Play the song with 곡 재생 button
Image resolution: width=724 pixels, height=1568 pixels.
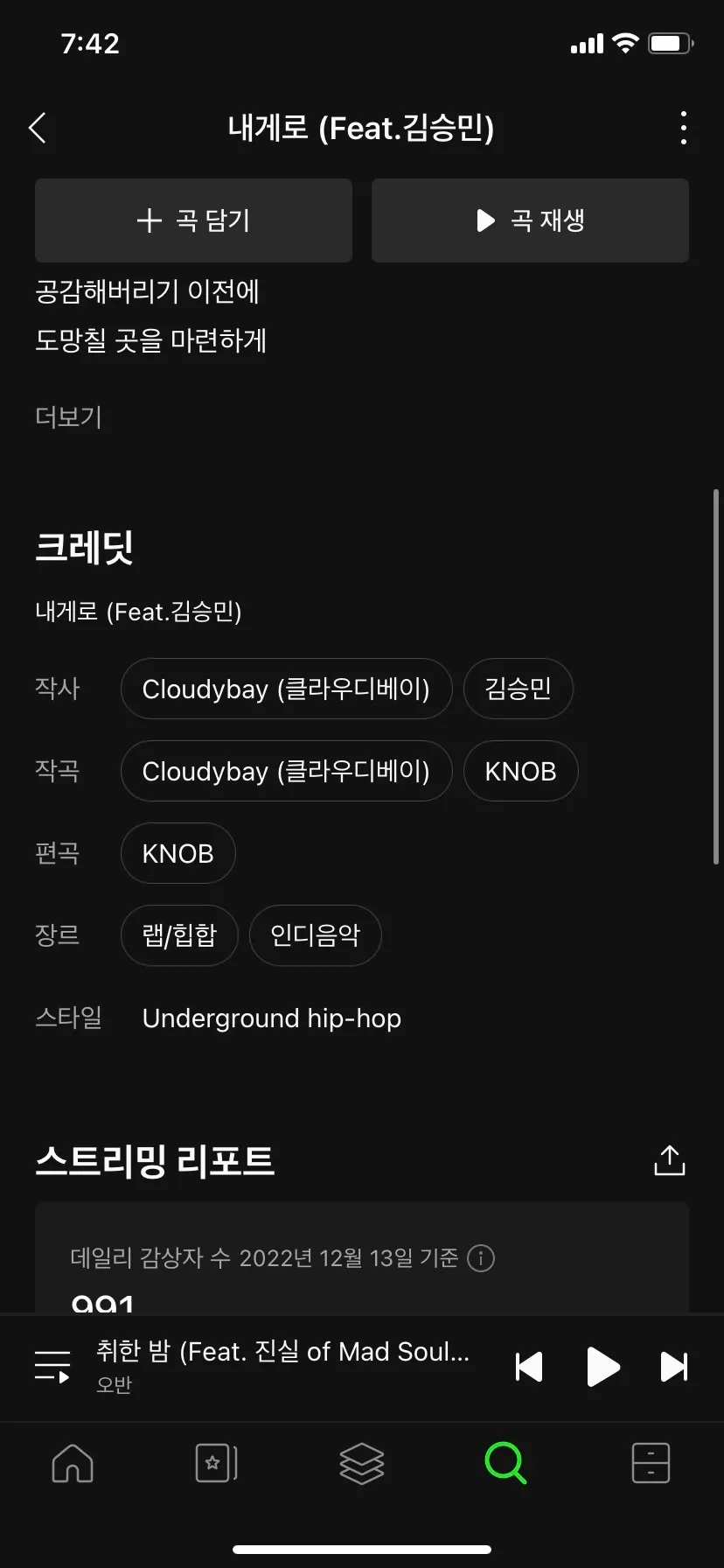pyautogui.click(x=530, y=220)
